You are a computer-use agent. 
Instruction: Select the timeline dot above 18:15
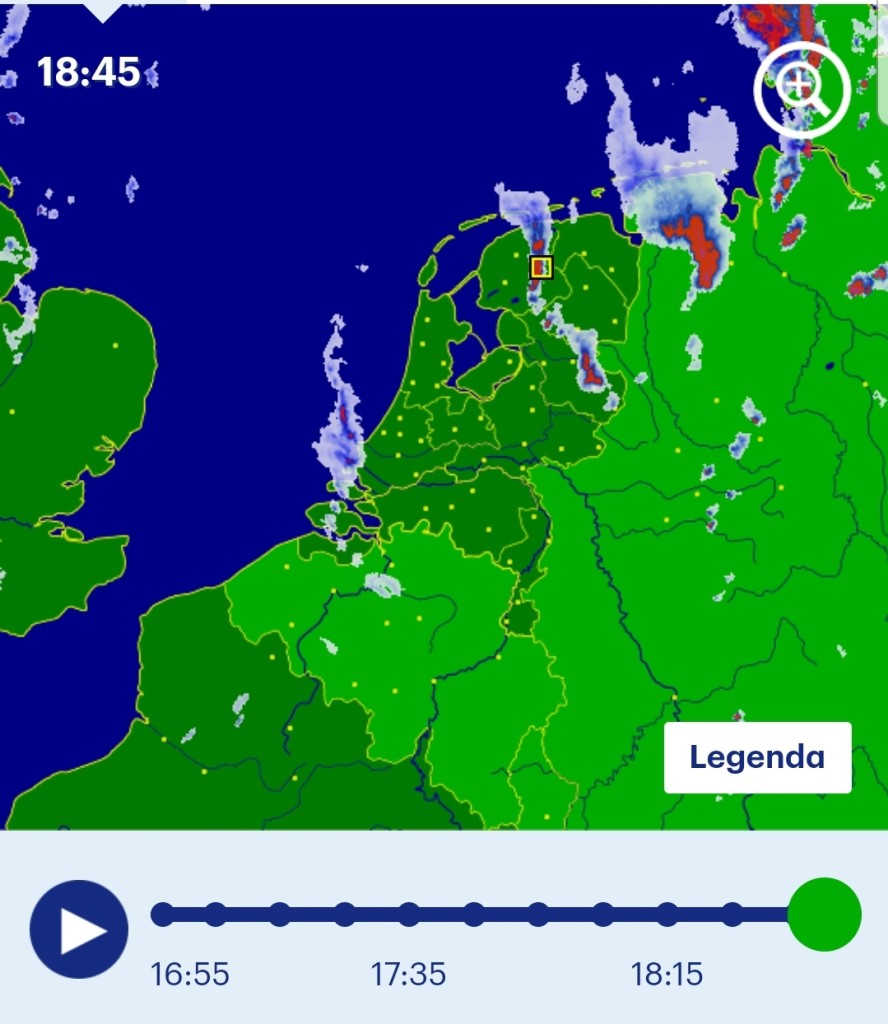(667, 914)
